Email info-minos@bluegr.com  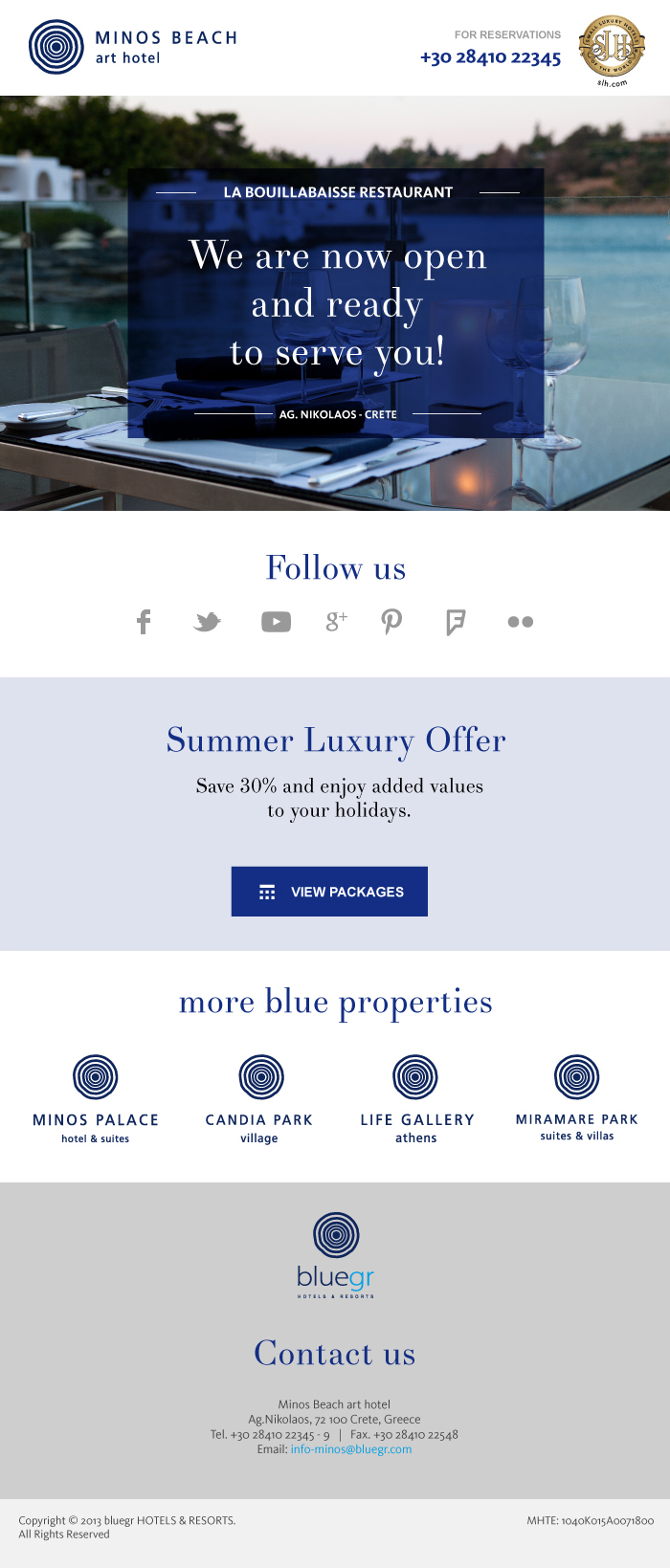point(351,1449)
